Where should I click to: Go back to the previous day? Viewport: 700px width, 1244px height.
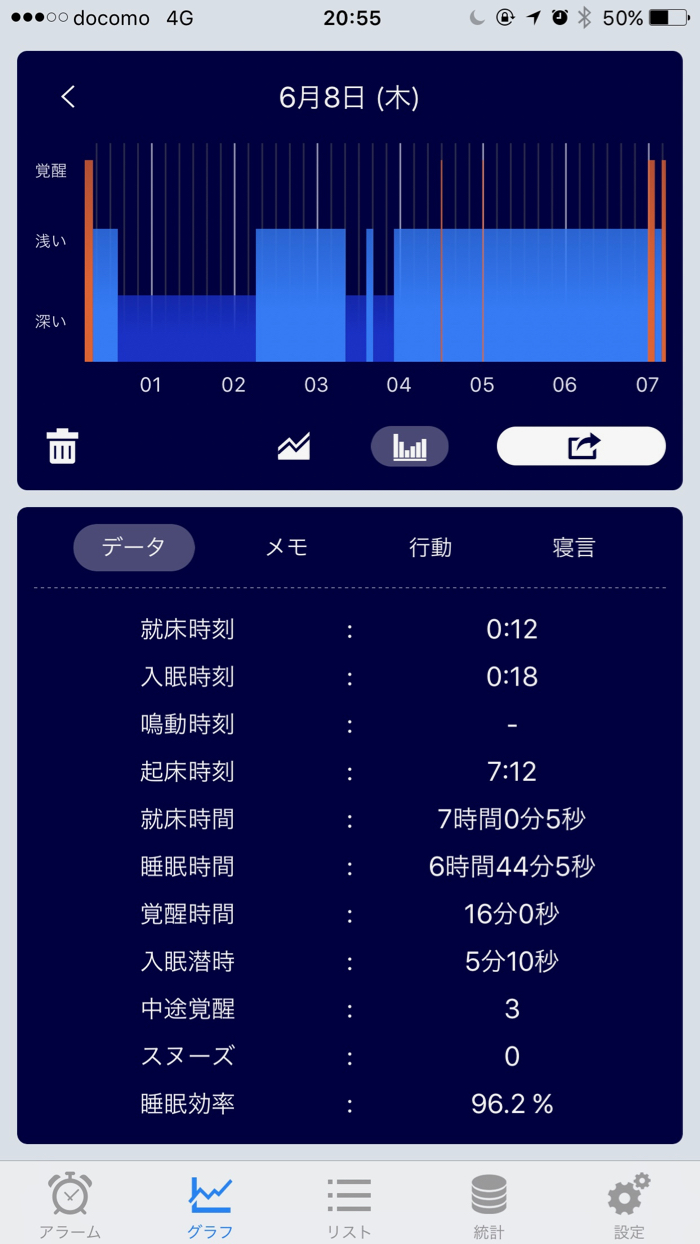pyautogui.click(x=68, y=97)
